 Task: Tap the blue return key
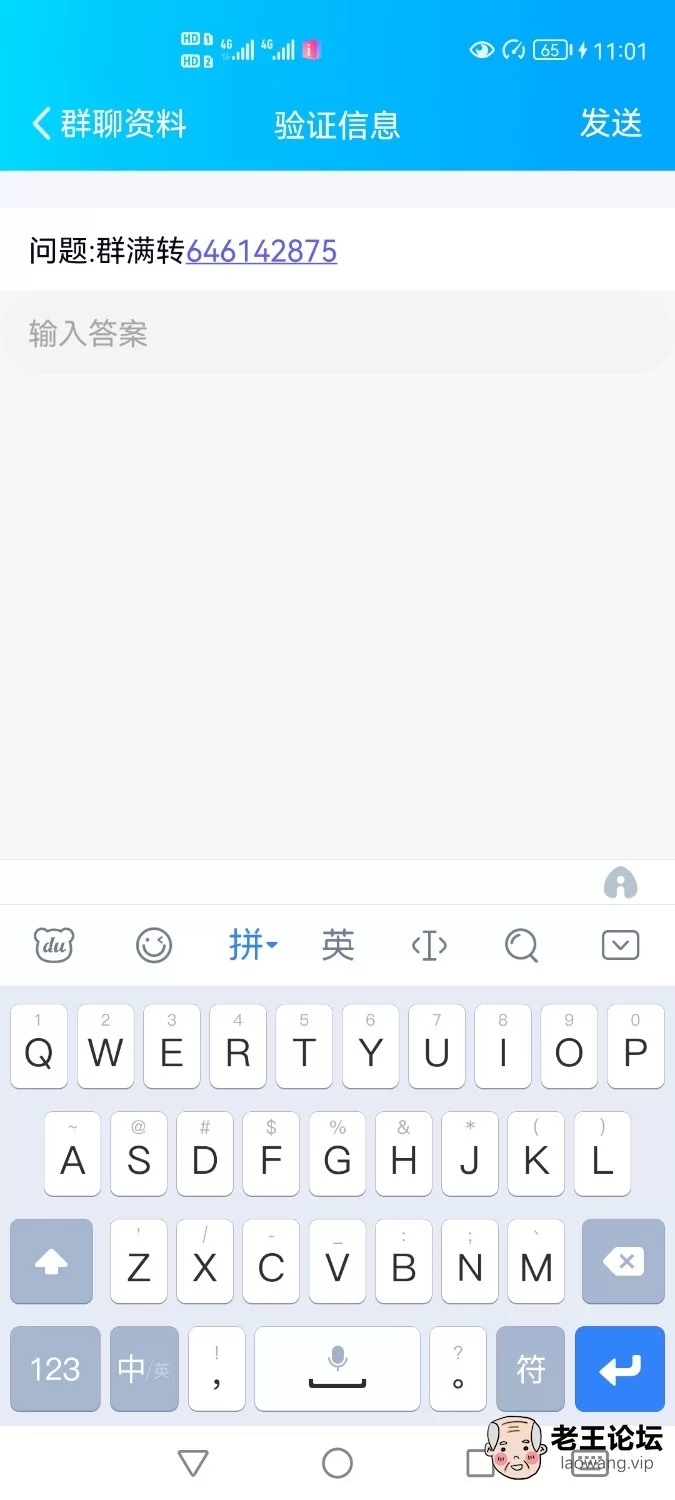pos(620,1369)
